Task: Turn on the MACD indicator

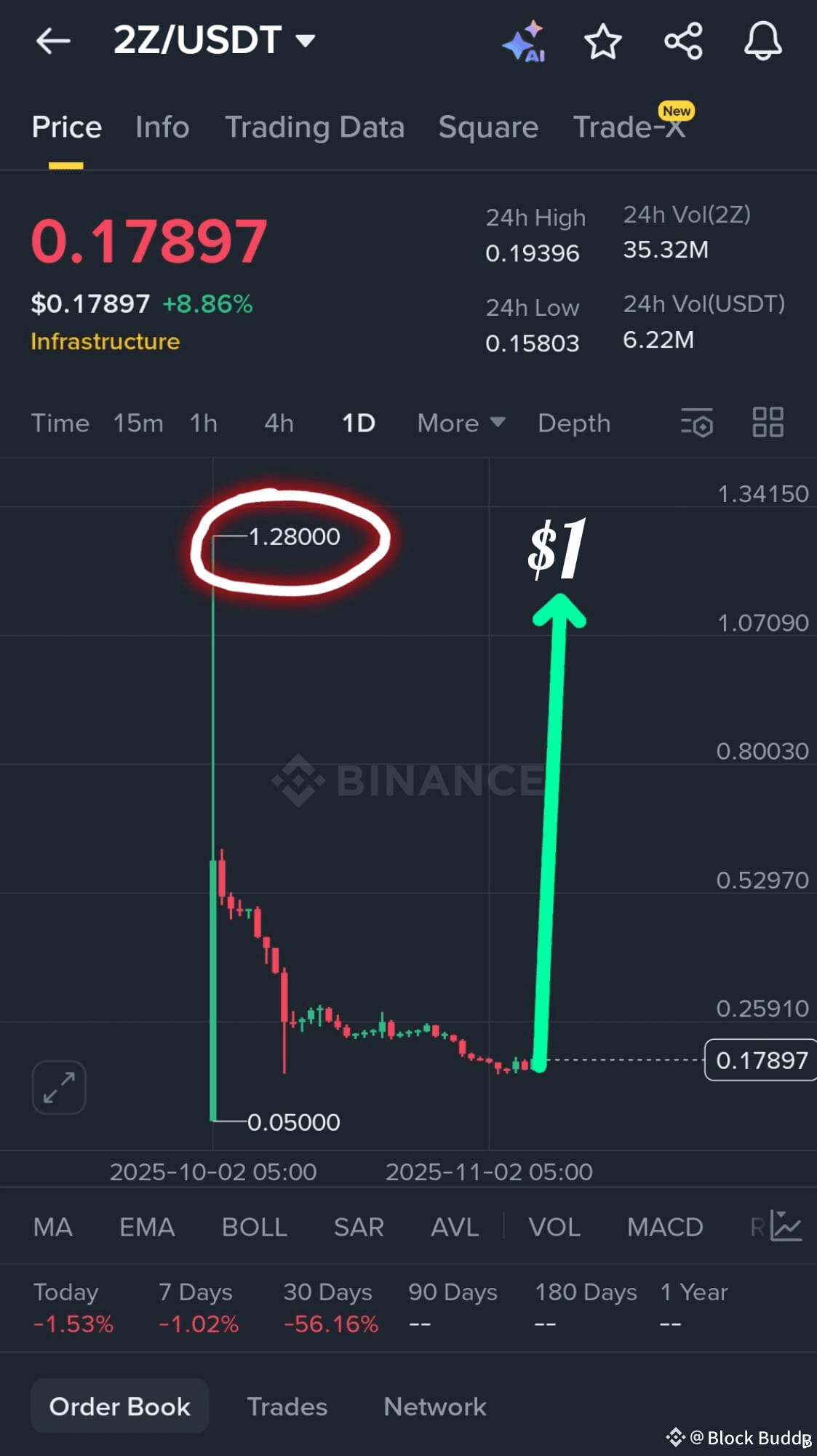Action: pyautogui.click(x=665, y=1228)
